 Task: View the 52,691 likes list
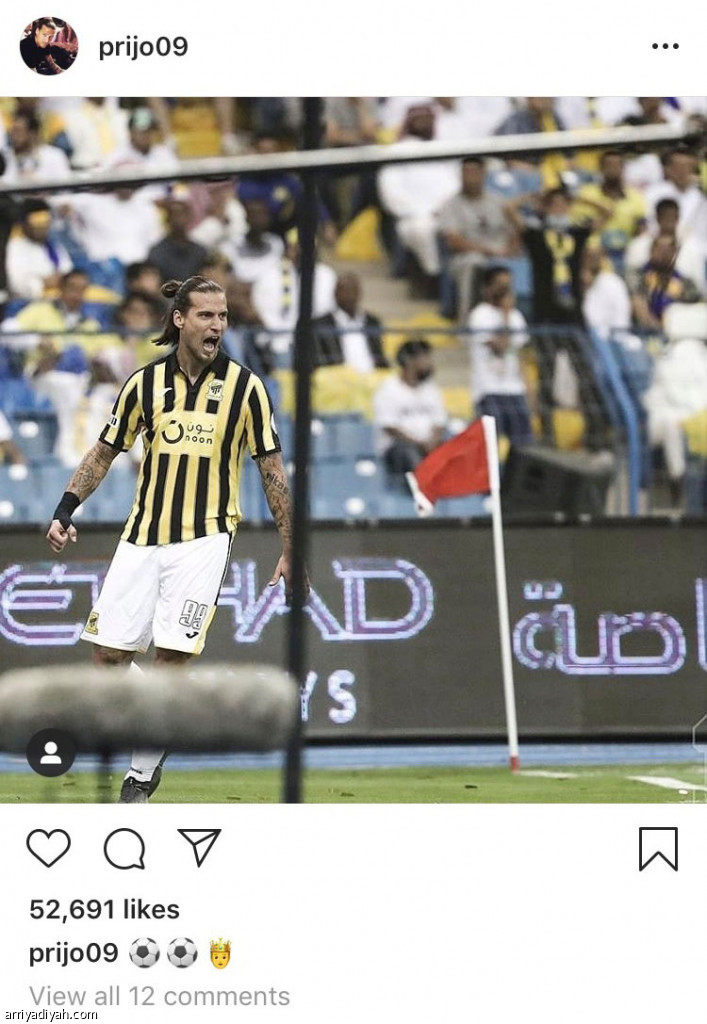click(104, 909)
